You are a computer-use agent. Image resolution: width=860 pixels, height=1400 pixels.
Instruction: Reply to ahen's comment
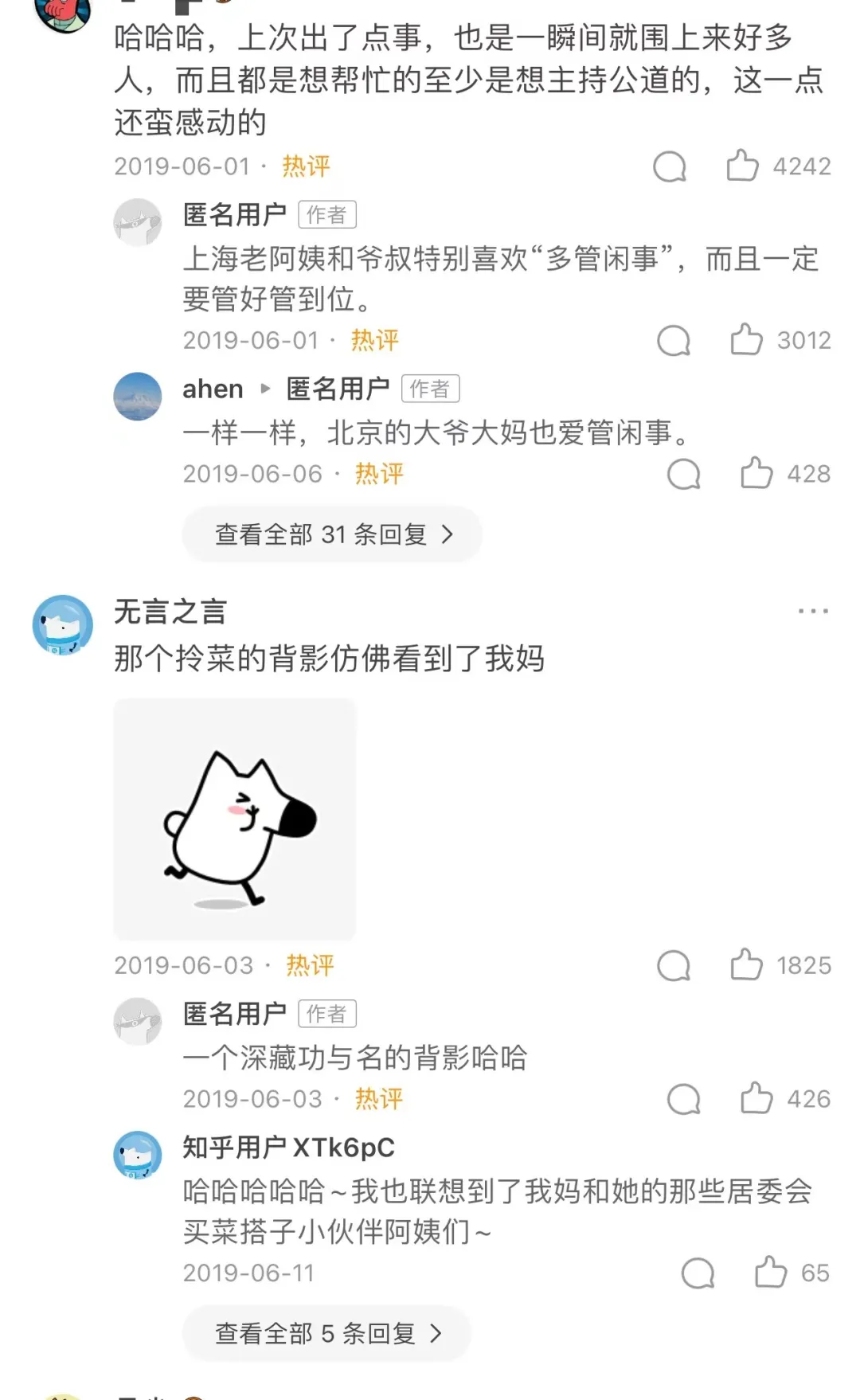click(x=683, y=475)
